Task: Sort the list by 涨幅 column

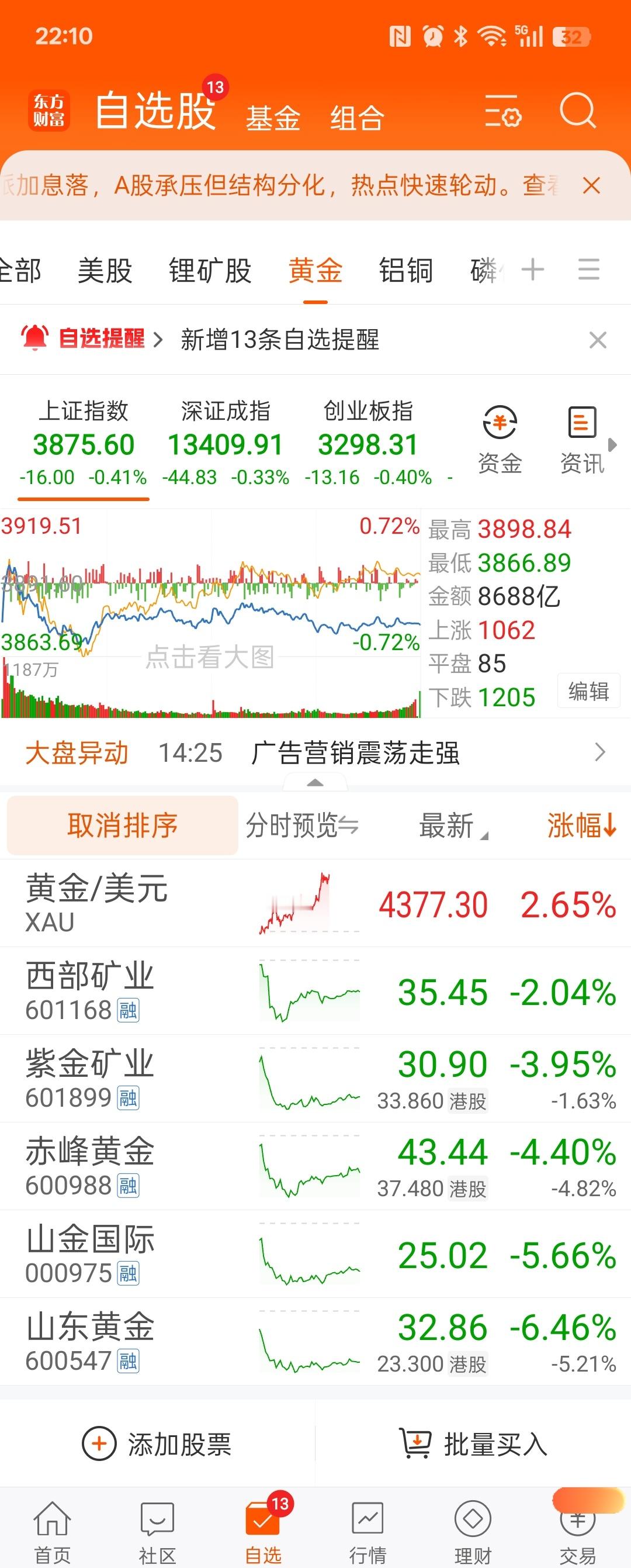Action: pyautogui.click(x=582, y=826)
